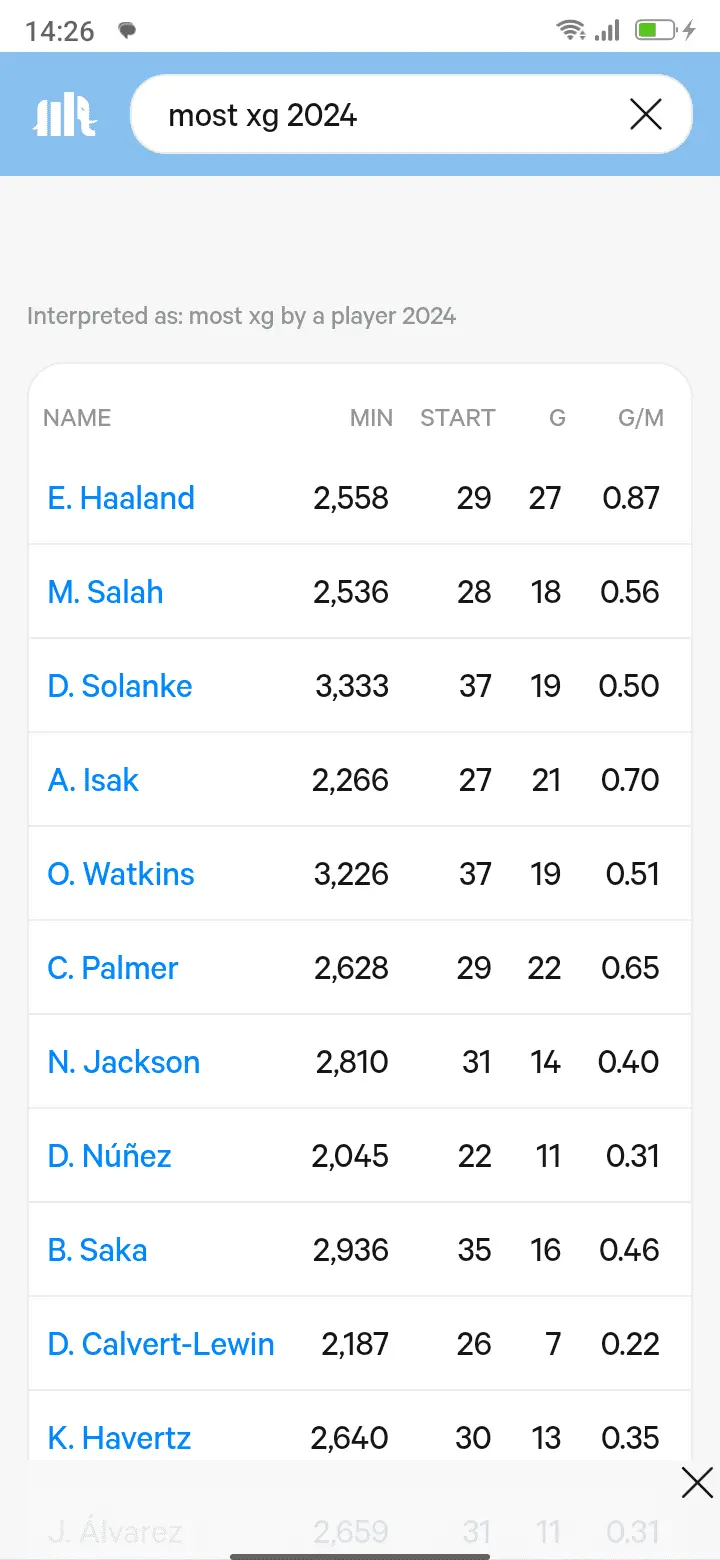
Task: Open M. Salah's player page
Action: click(x=105, y=592)
